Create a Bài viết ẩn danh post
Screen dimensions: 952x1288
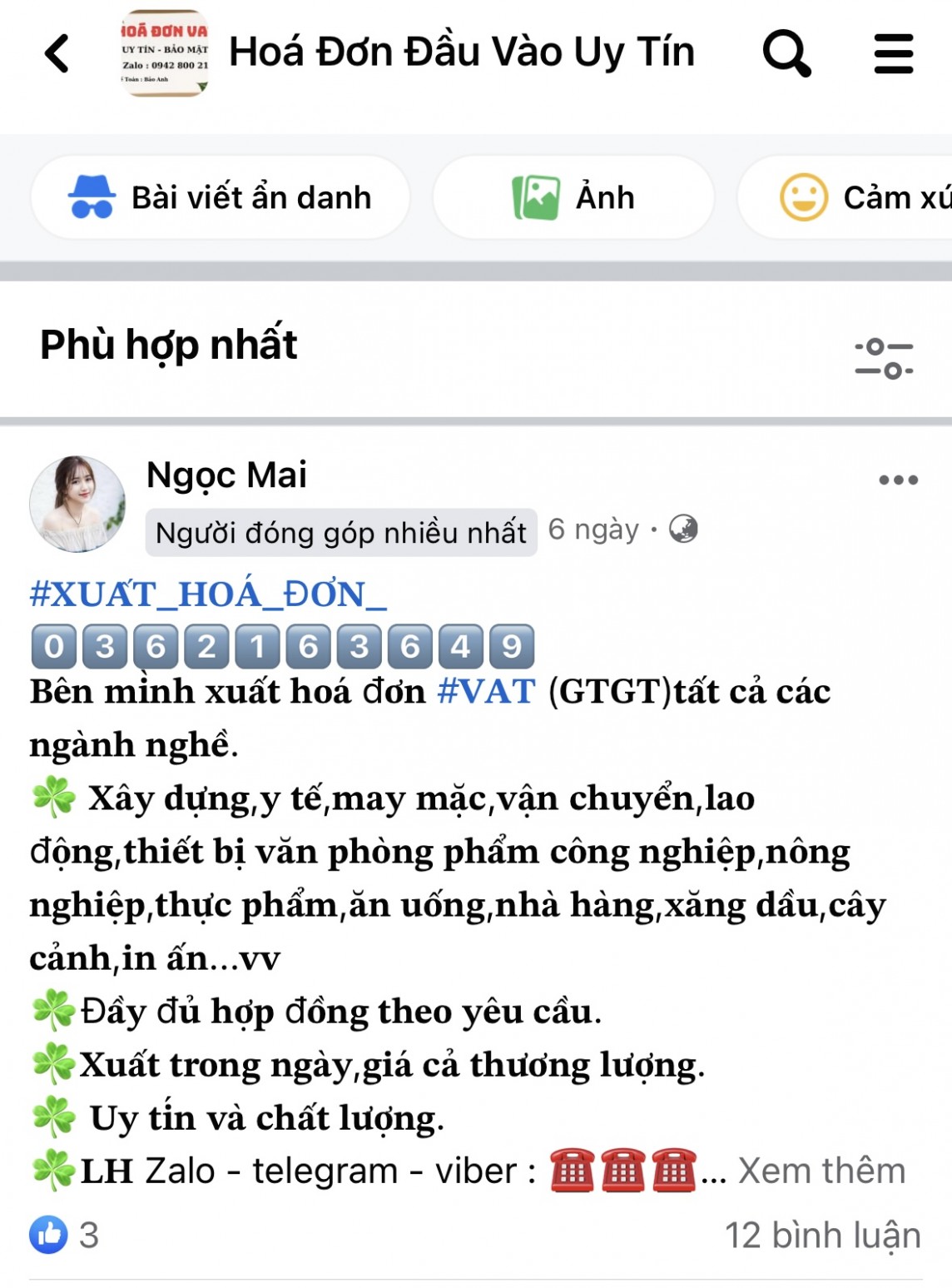point(221,198)
